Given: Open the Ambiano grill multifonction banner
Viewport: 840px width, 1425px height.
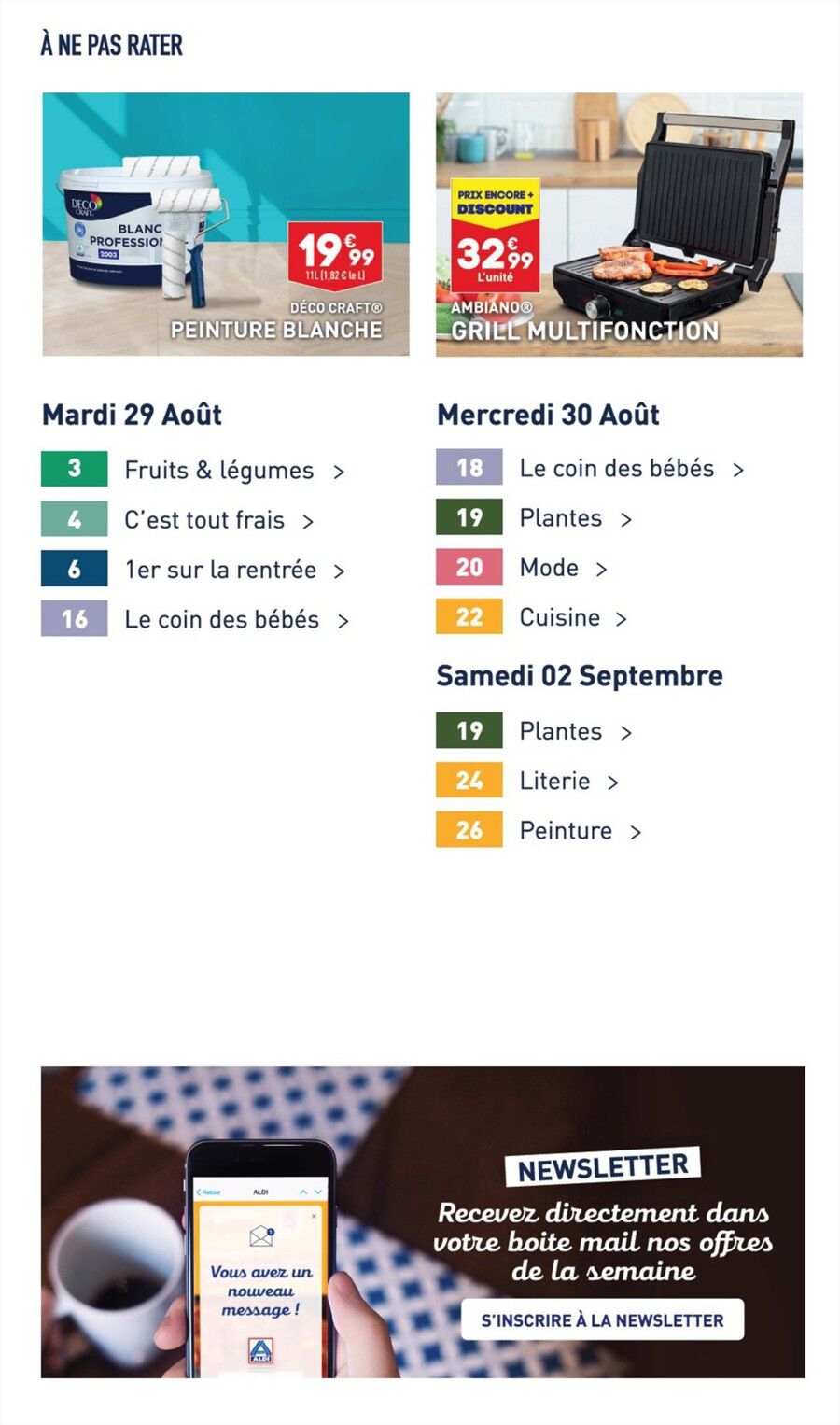Looking at the screenshot, I should (x=619, y=223).
